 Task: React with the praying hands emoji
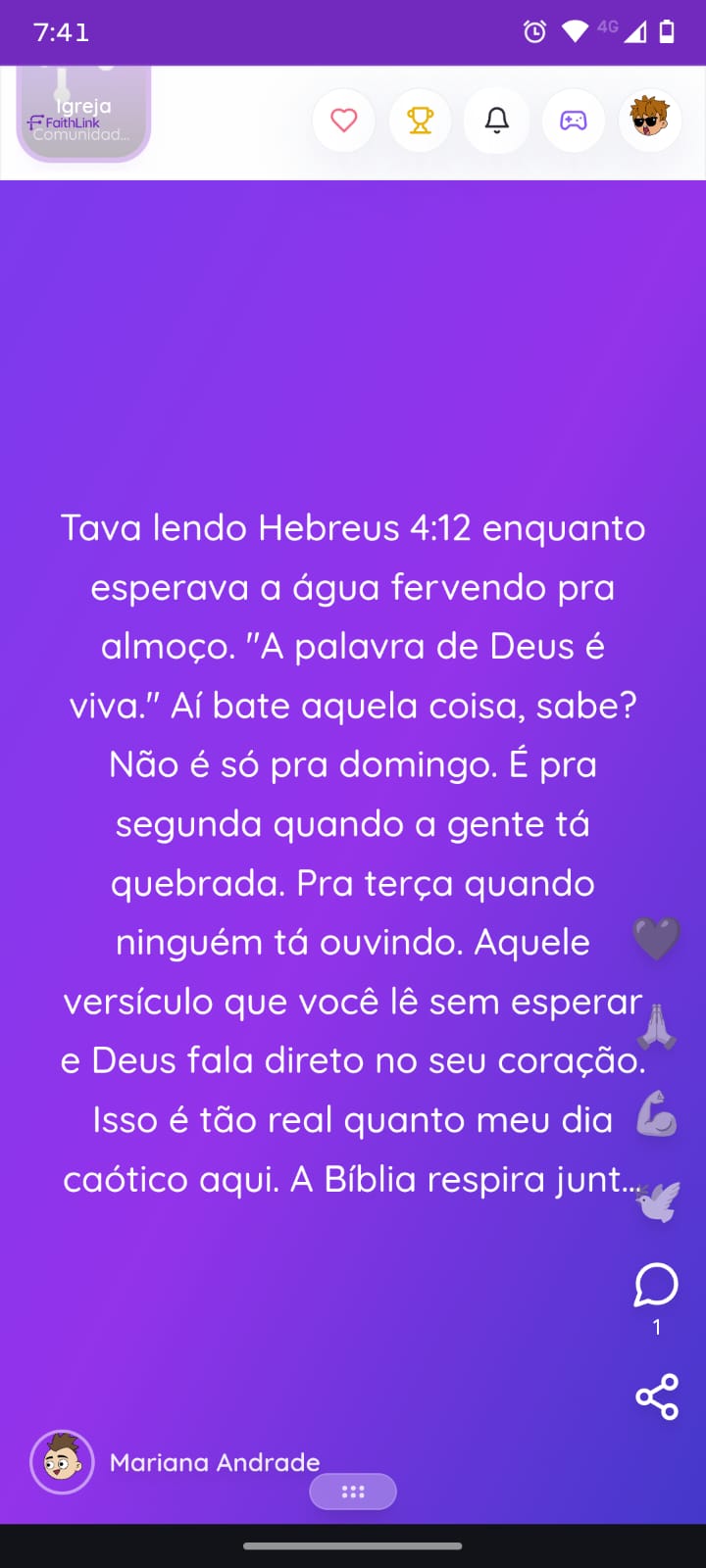(x=656, y=1026)
